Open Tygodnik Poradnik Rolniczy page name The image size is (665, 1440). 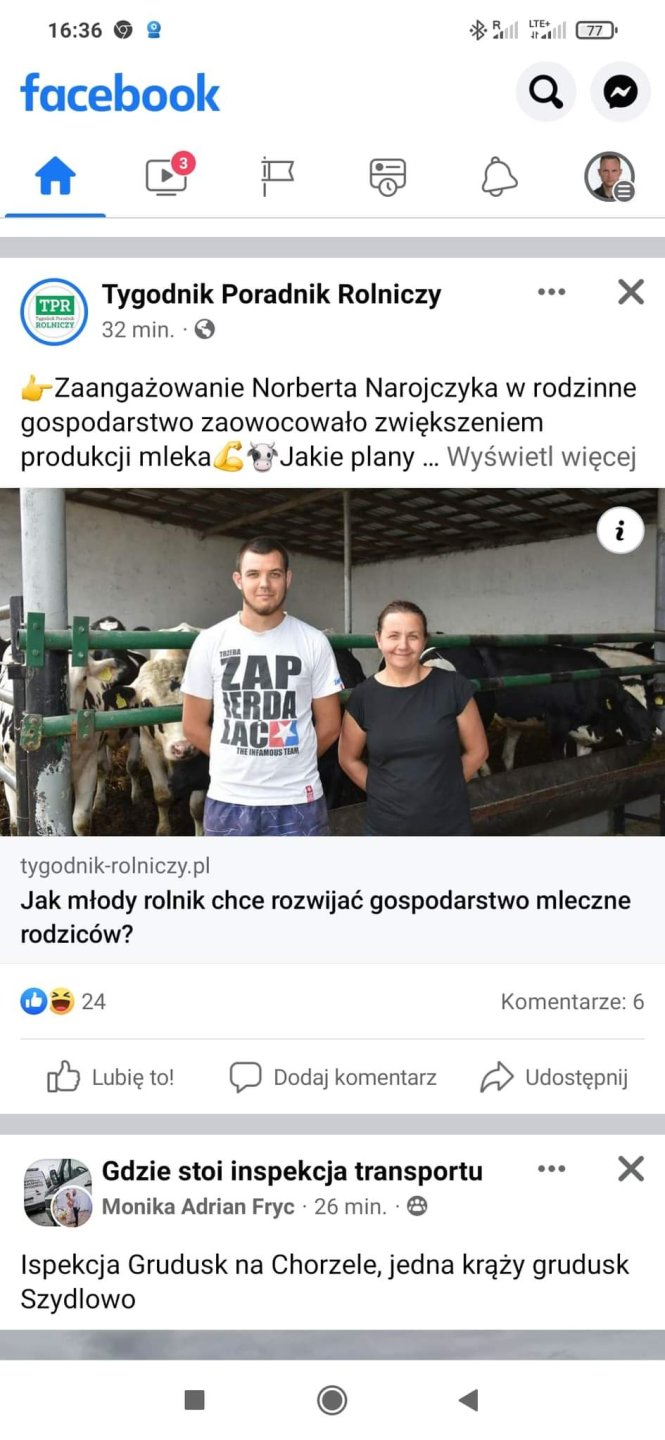271,294
